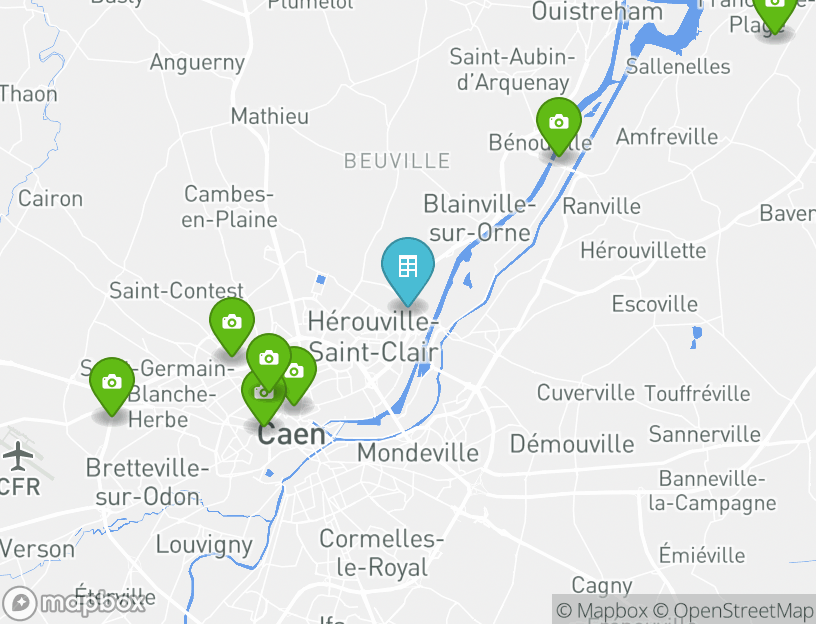The width and height of the screenshot is (816, 624).
Task: Open the © OpenStreetMap attribution link
Action: [x=733, y=610]
